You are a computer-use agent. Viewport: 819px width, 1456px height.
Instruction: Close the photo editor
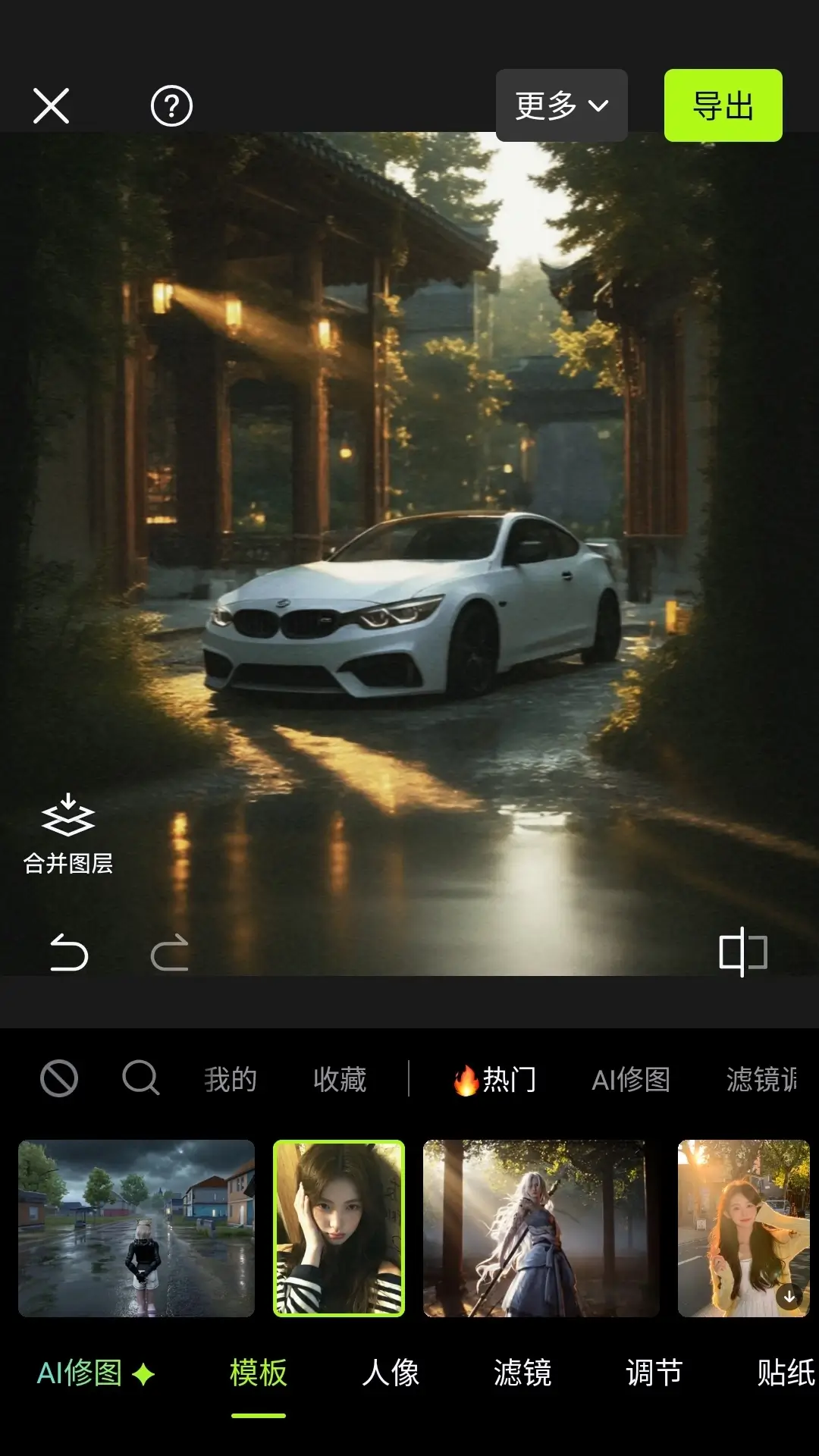click(52, 105)
